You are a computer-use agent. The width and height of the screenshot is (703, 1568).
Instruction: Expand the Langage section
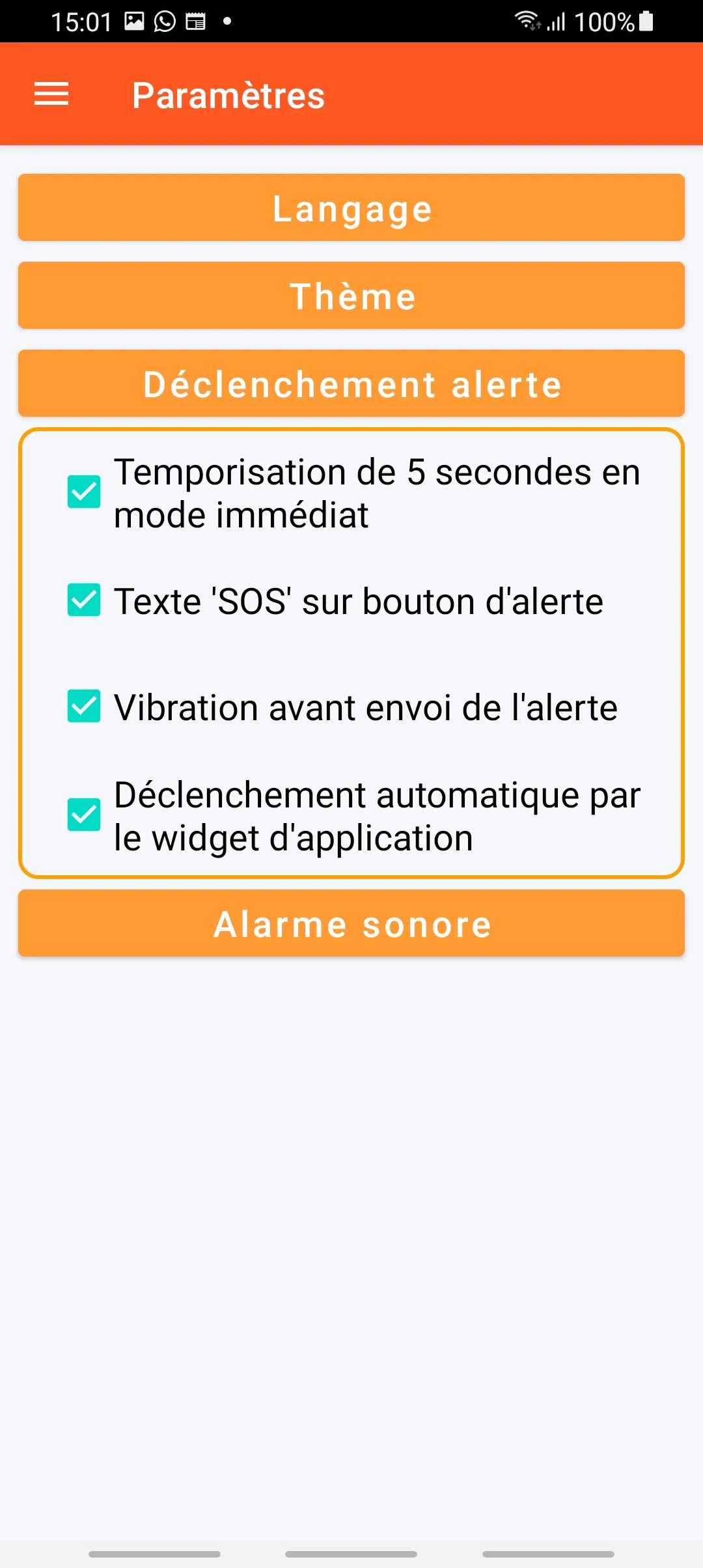(351, 208)
